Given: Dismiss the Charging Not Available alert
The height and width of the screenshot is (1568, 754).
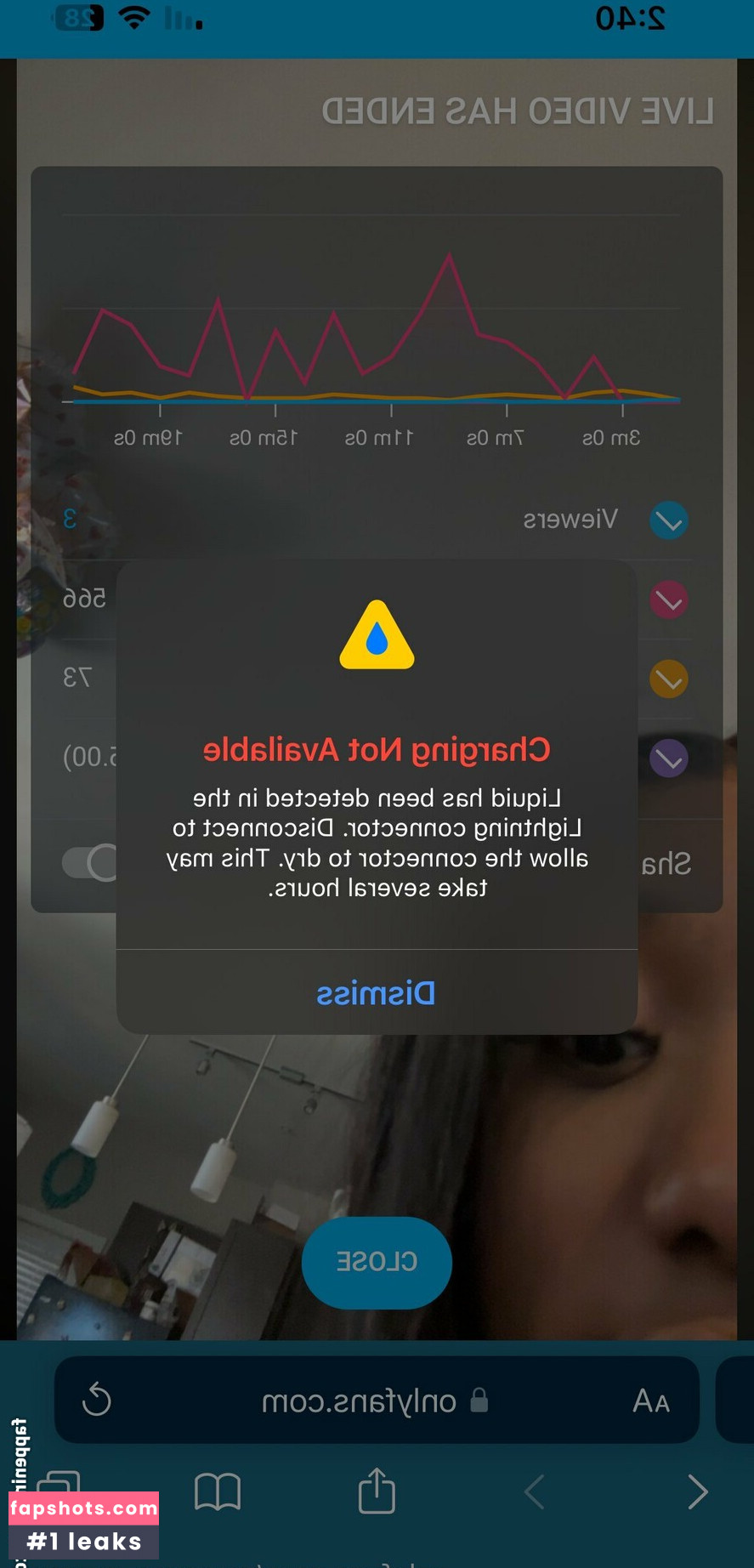Looking at the screenshot, I should [377, 992].
